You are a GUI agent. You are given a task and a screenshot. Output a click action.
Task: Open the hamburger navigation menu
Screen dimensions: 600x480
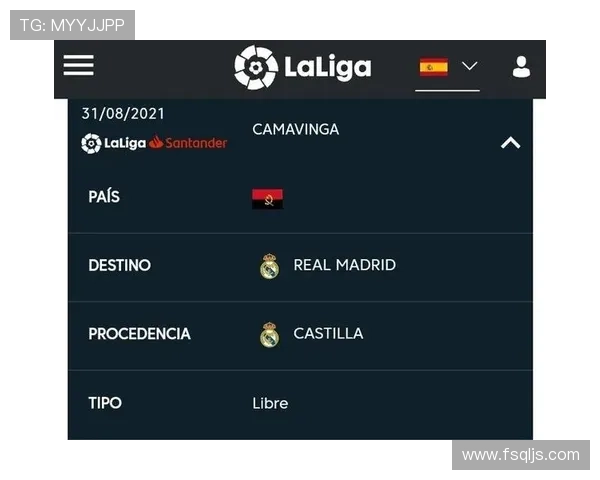click(78, 66)
